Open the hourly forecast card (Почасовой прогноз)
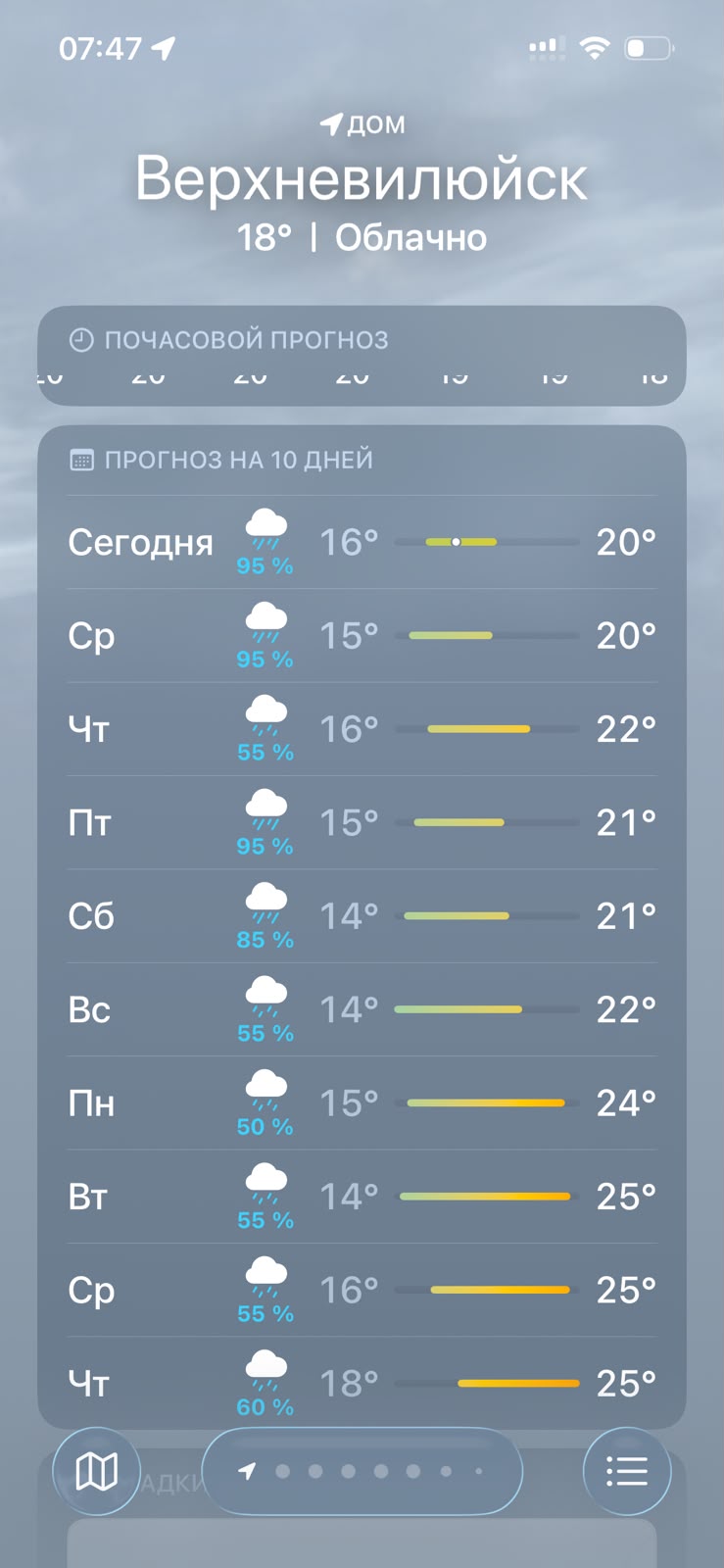This screenshot has width=724, height=1568. pos(362,356)
